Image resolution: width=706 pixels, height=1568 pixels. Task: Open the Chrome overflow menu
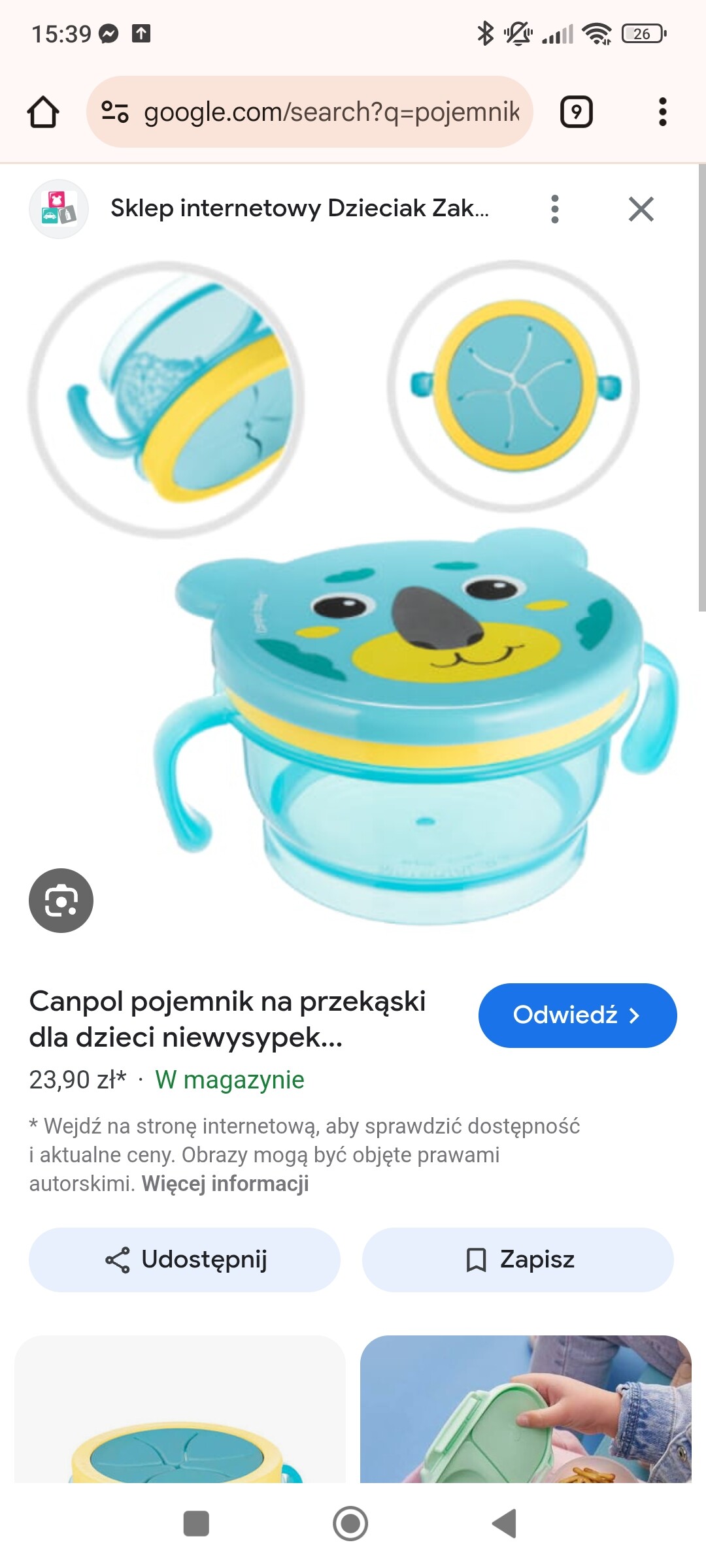(662, 112)
